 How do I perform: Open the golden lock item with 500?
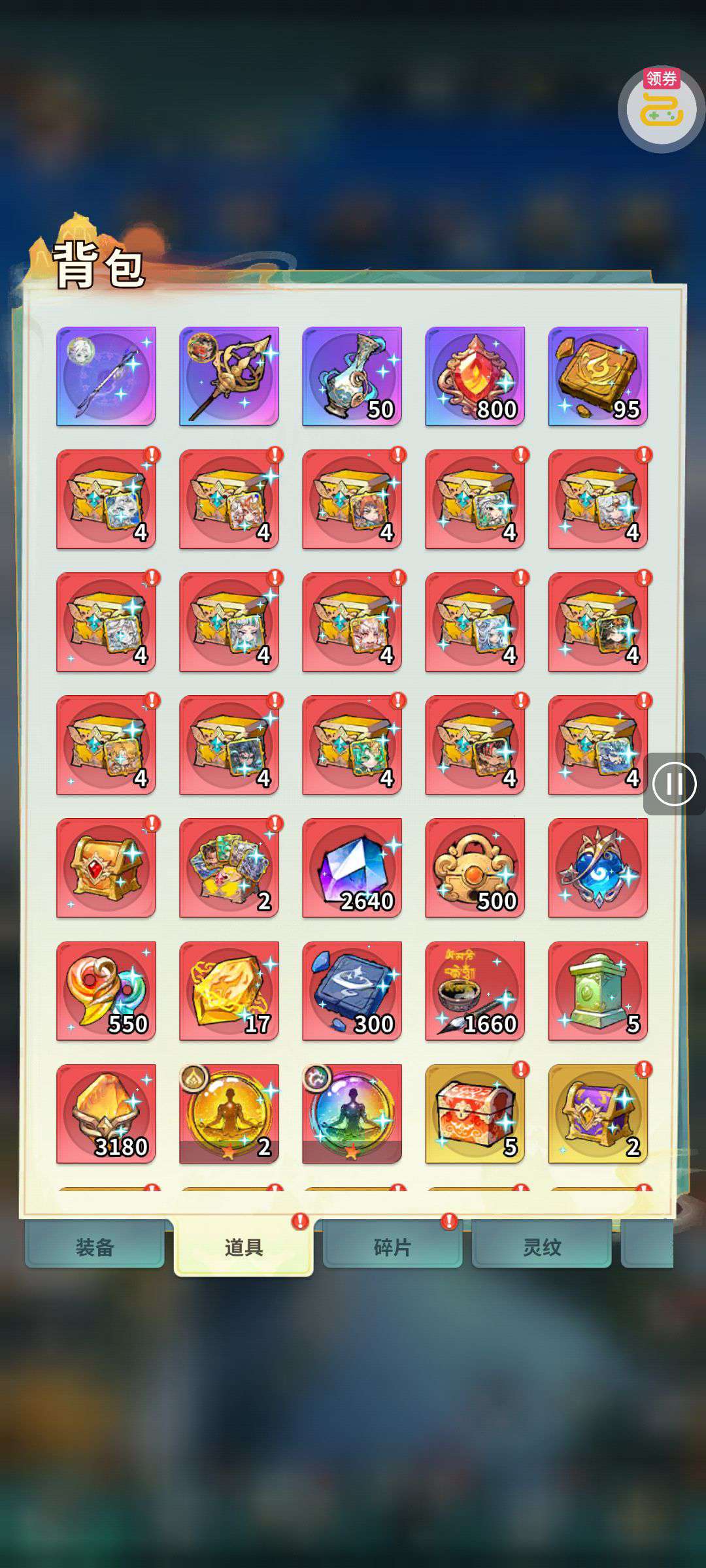pyautogui.click(x=475, y=868)
